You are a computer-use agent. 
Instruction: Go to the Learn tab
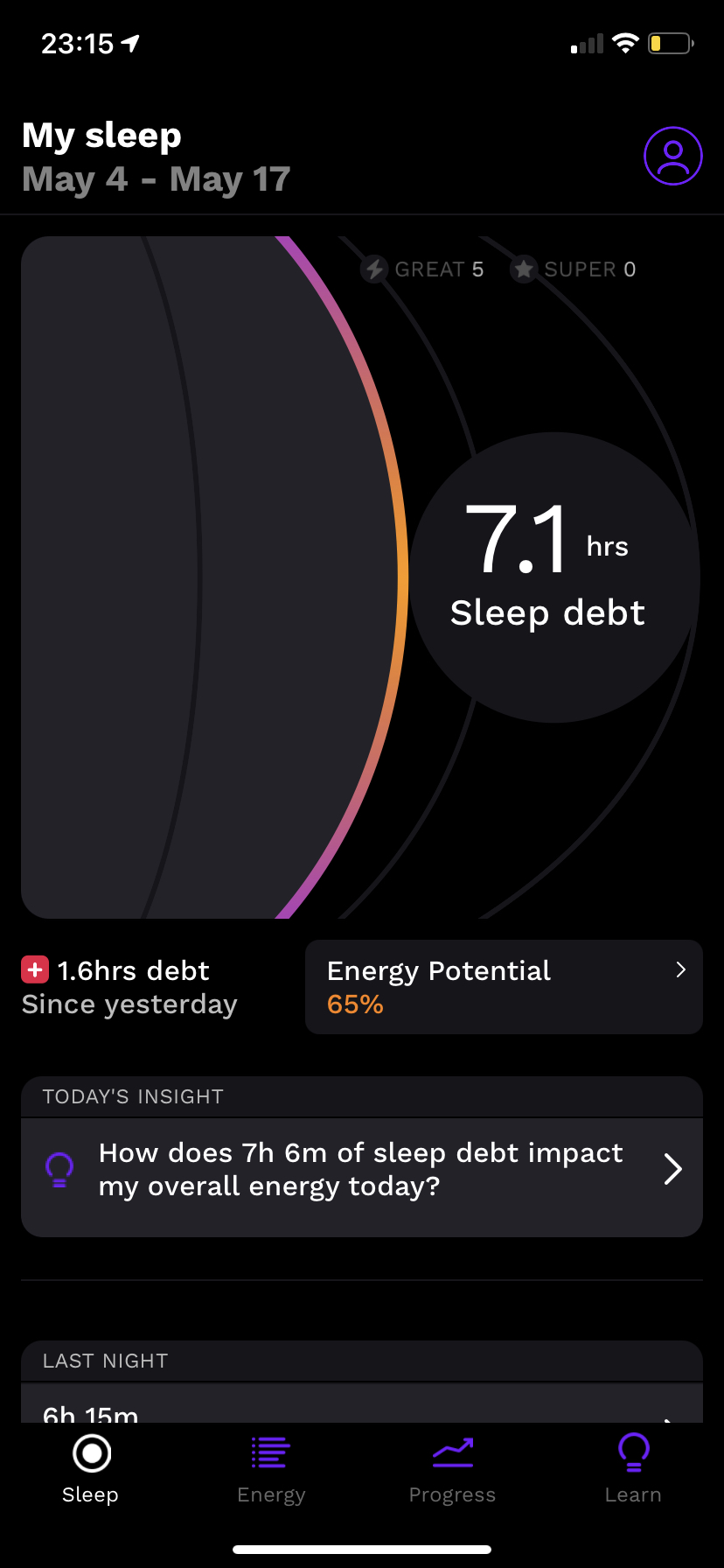[633, 1470]
